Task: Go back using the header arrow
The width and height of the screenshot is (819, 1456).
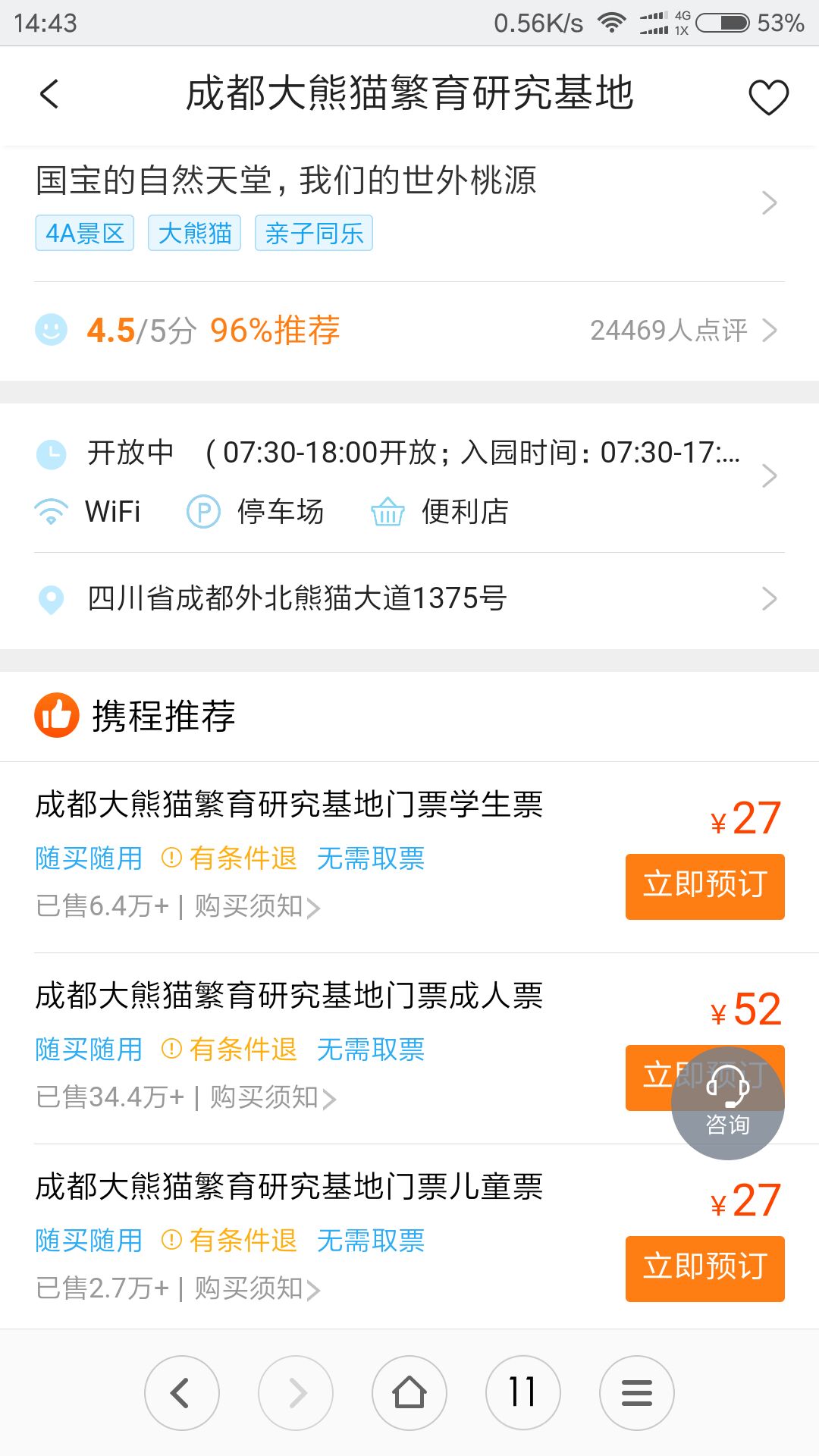Action: [x=49, y=95]
